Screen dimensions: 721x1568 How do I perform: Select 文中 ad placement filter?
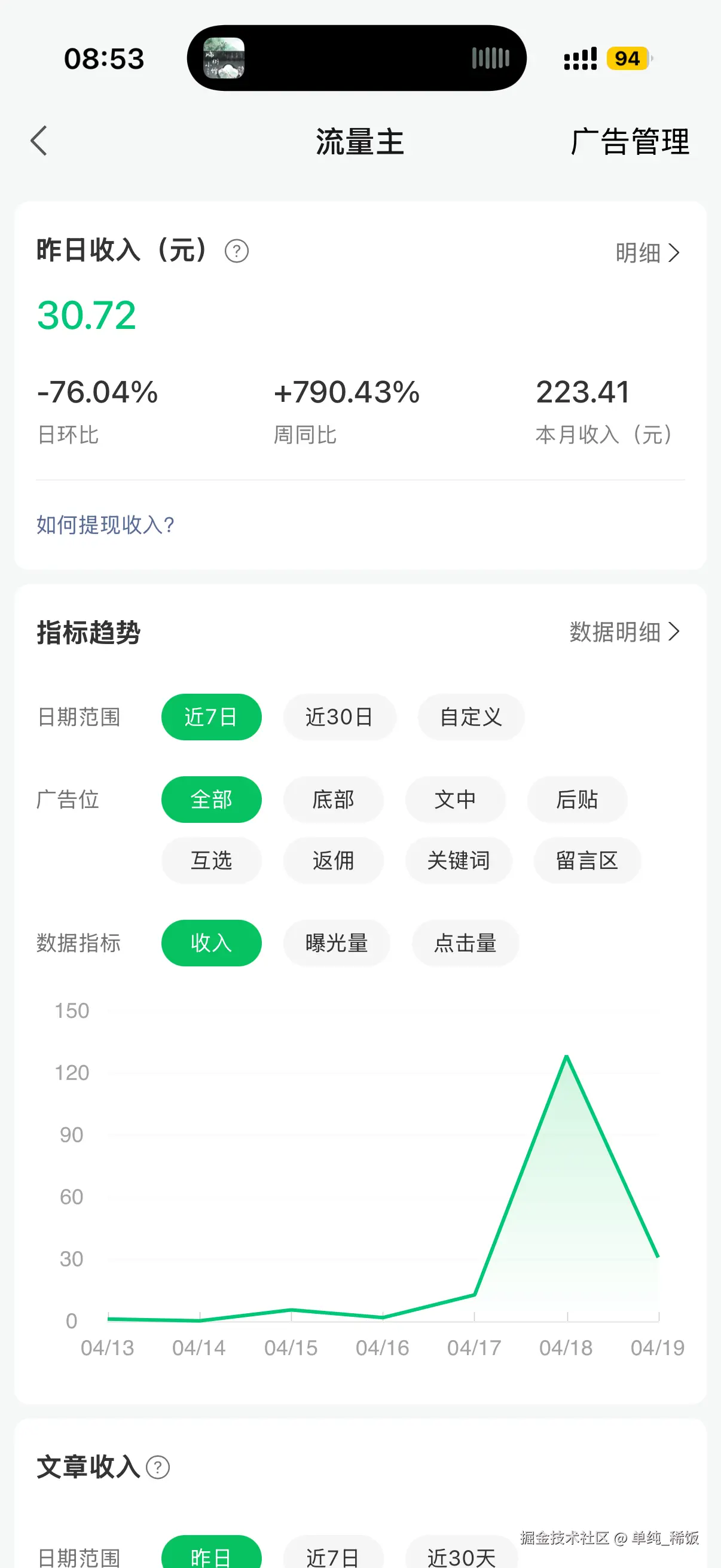pyautogui.click(x=456, y=800)
